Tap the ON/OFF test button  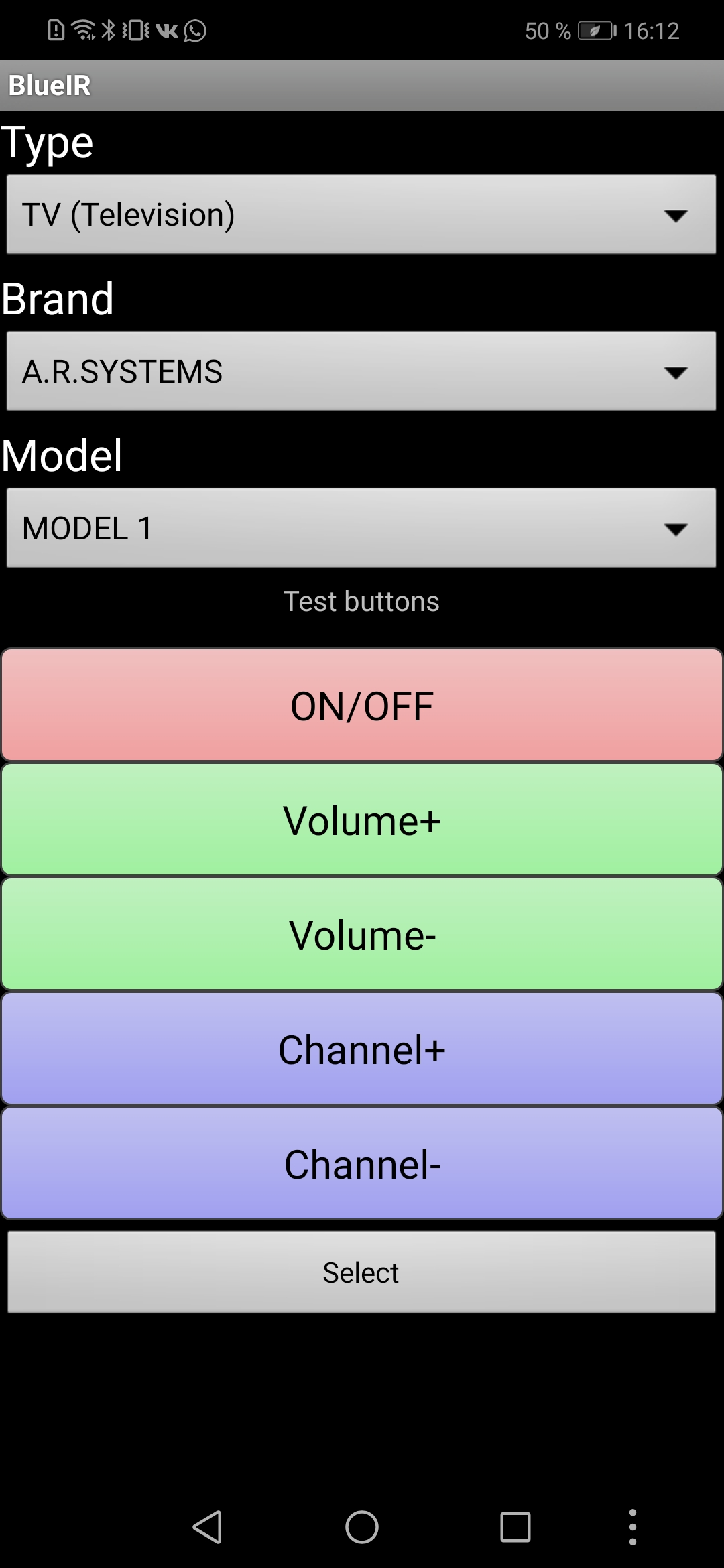coord(362,705)
